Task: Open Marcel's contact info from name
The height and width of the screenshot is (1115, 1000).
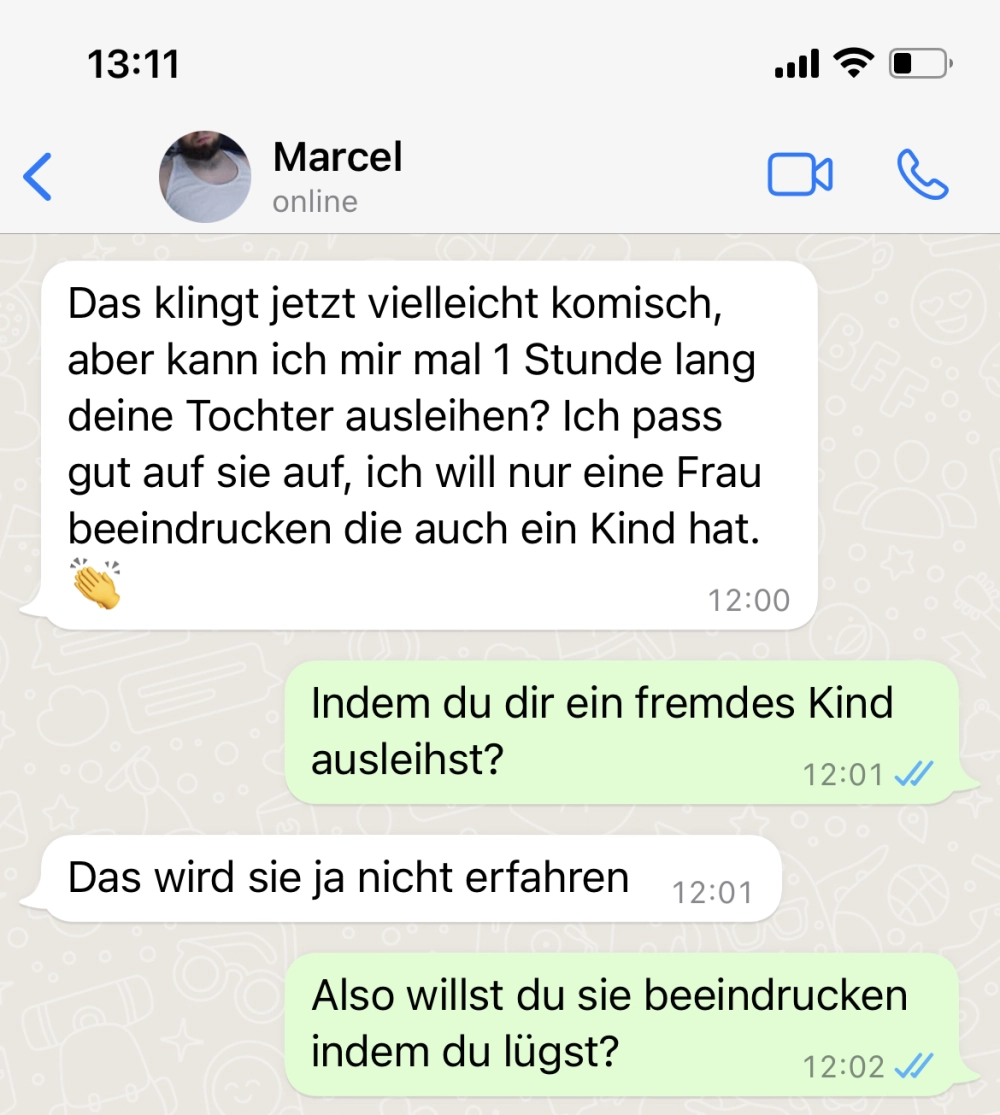Action: pos(338,158)
